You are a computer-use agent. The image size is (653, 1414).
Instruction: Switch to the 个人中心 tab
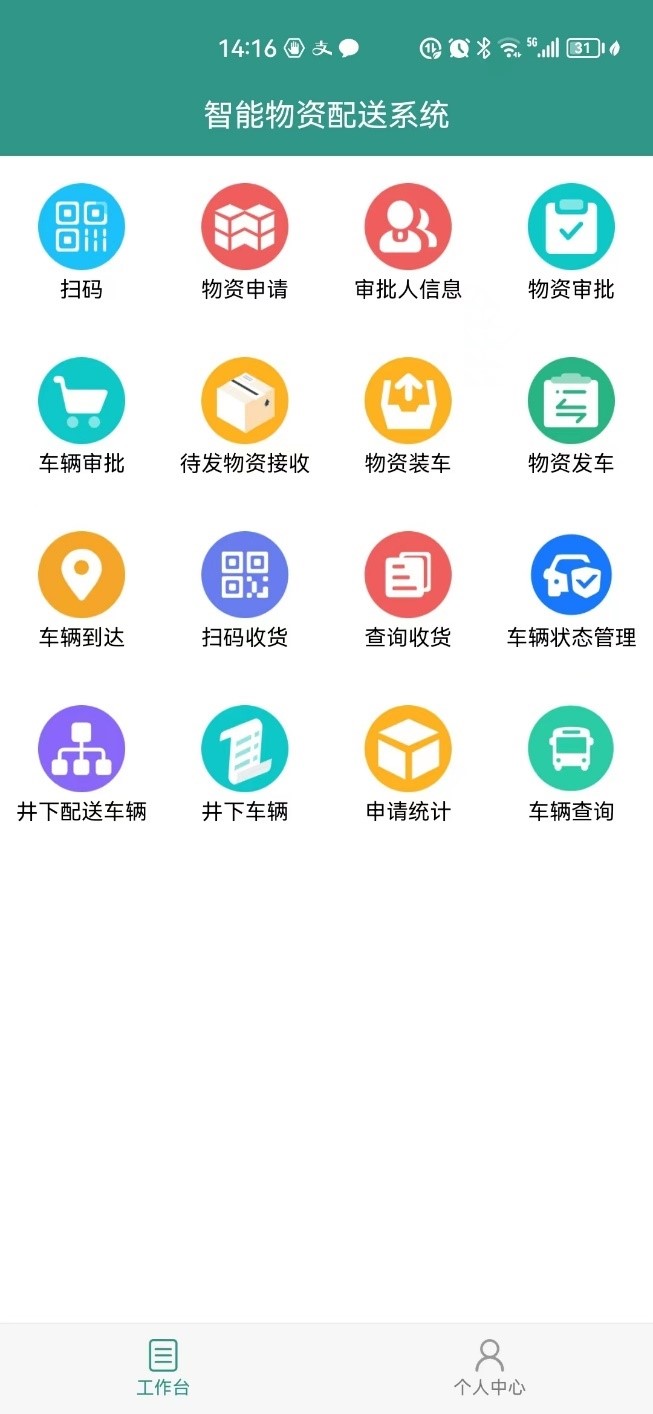(489, 1367)
